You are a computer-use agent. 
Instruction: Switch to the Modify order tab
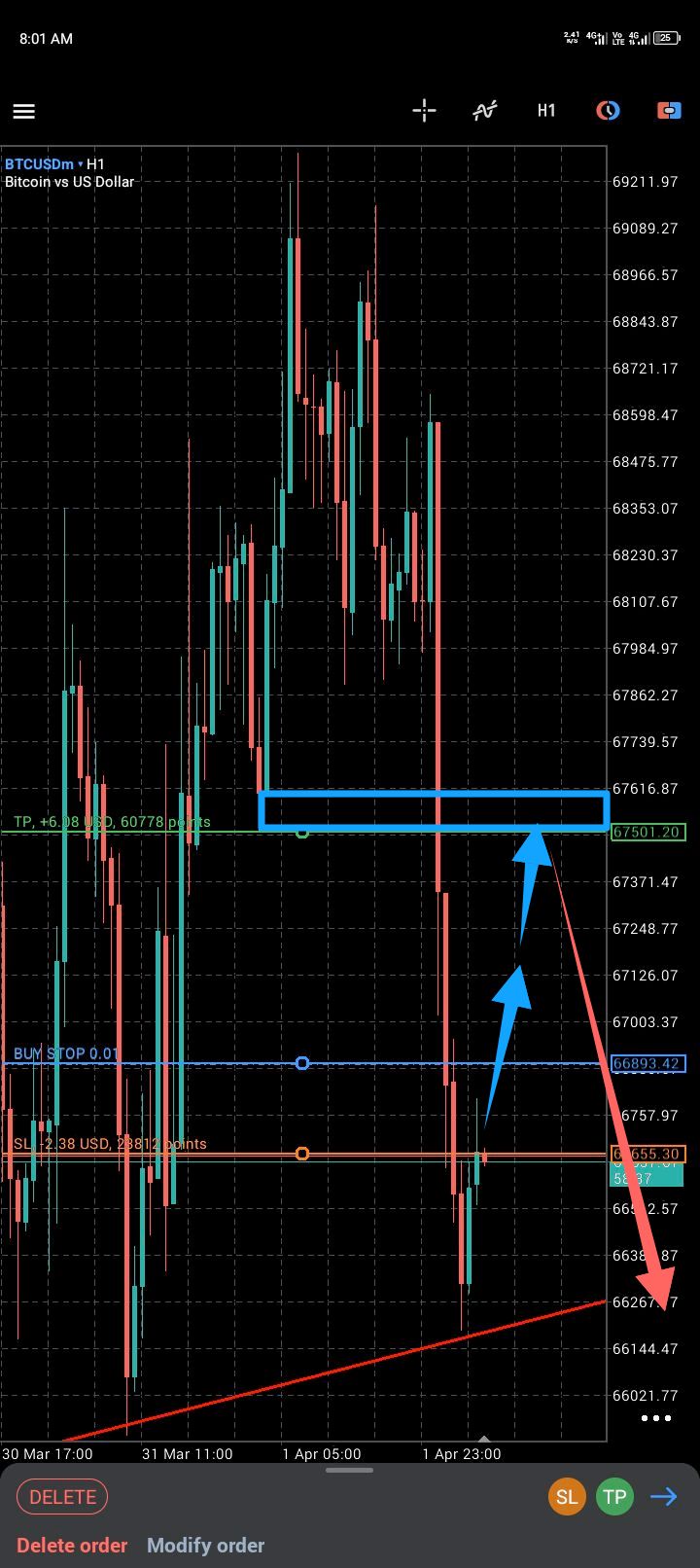point(205,1546)
